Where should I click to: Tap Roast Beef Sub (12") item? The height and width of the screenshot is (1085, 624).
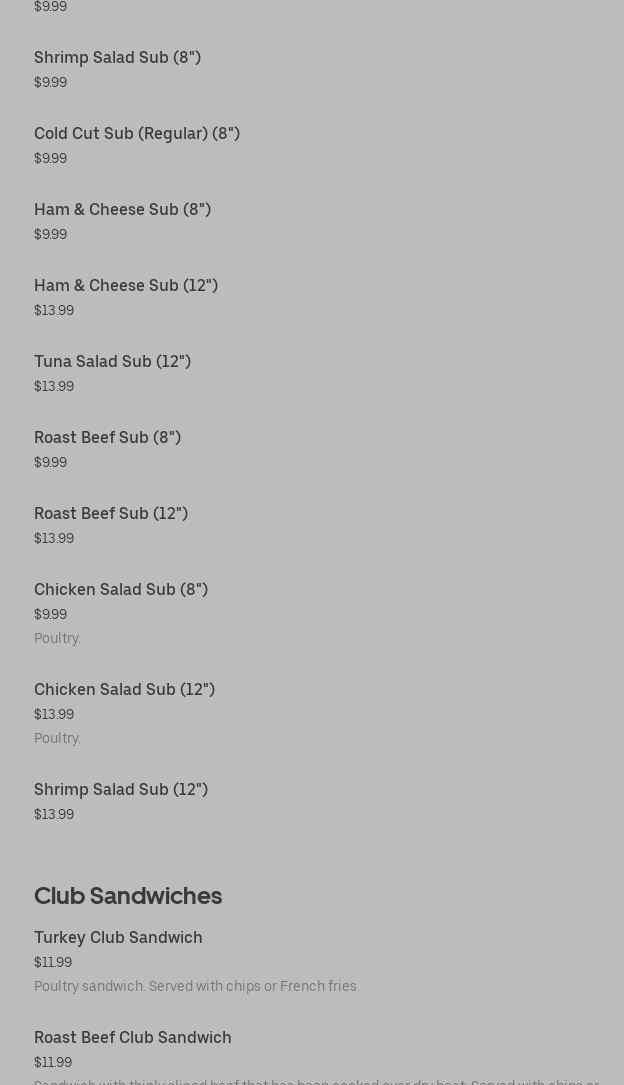[111, 514]
